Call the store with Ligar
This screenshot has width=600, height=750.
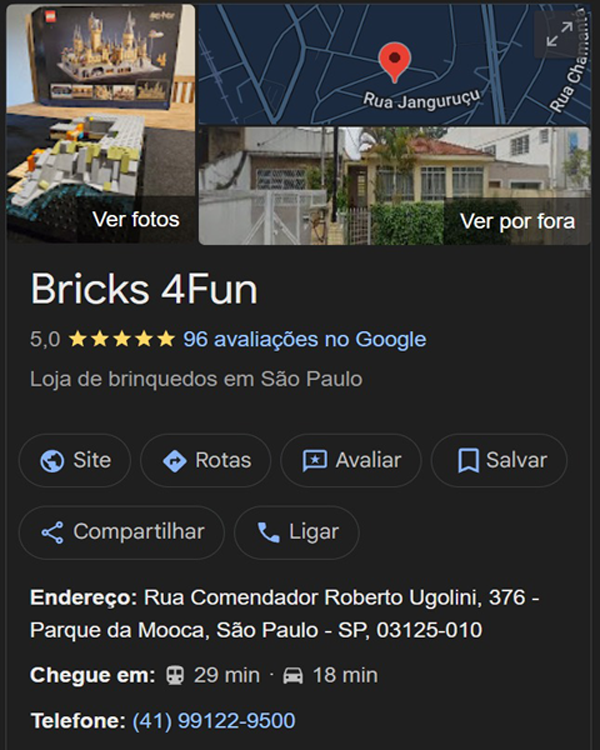pyautogui.click(x=297, y=532)
